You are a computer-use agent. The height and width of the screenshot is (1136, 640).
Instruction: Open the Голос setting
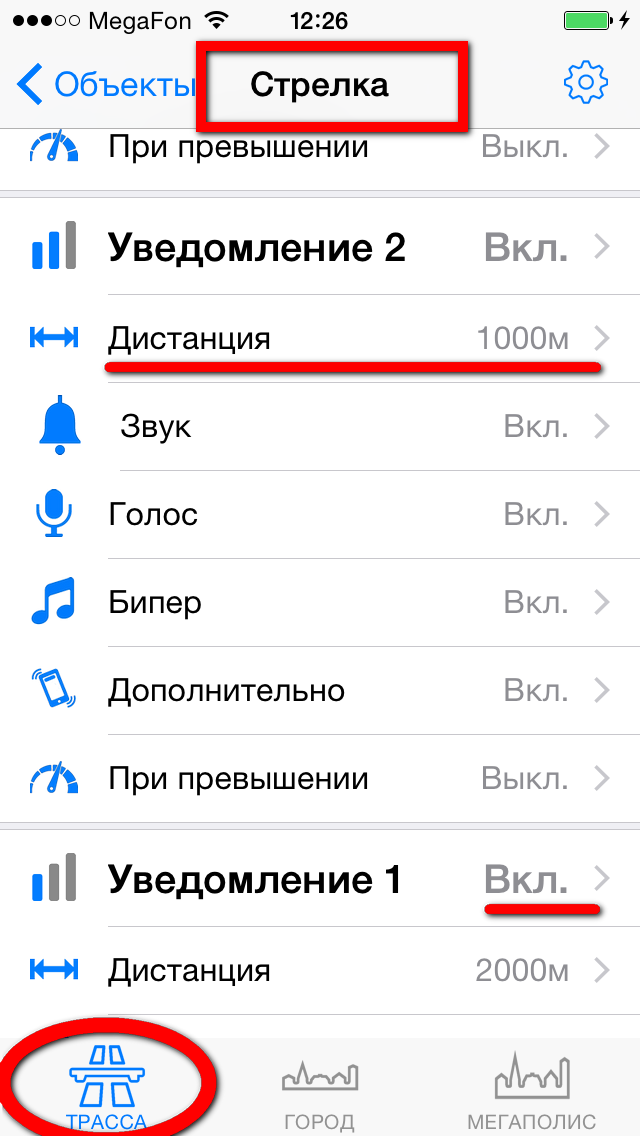click(320, 515)
